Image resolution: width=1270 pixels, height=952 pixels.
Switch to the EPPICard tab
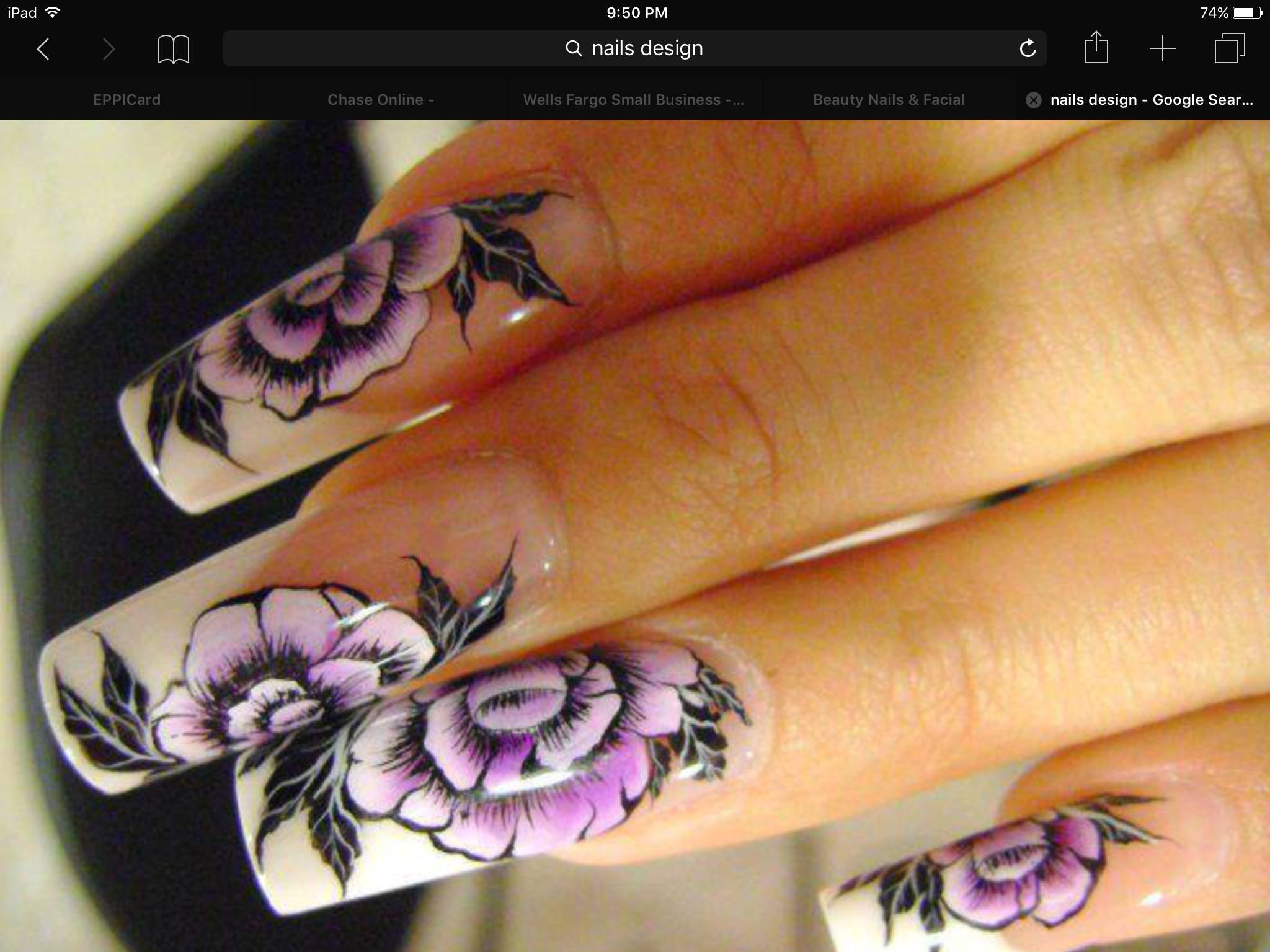[127, 100]
